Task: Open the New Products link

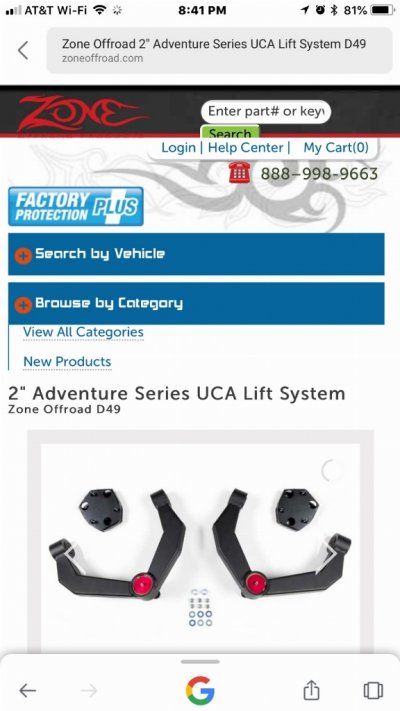Action: [x=67, y=362]
